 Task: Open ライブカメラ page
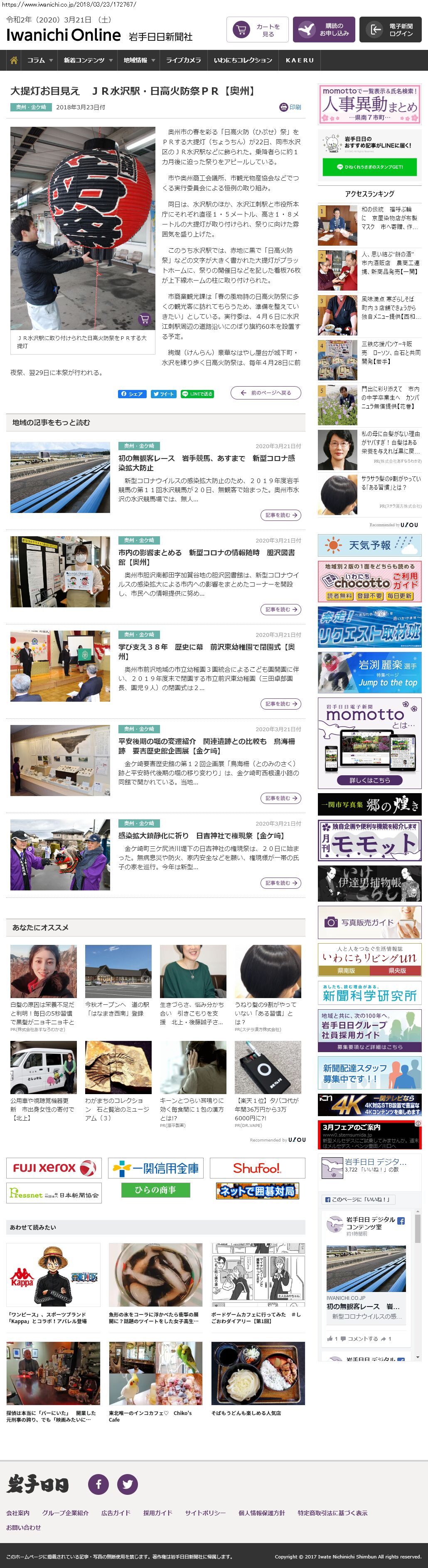[183, 60]
